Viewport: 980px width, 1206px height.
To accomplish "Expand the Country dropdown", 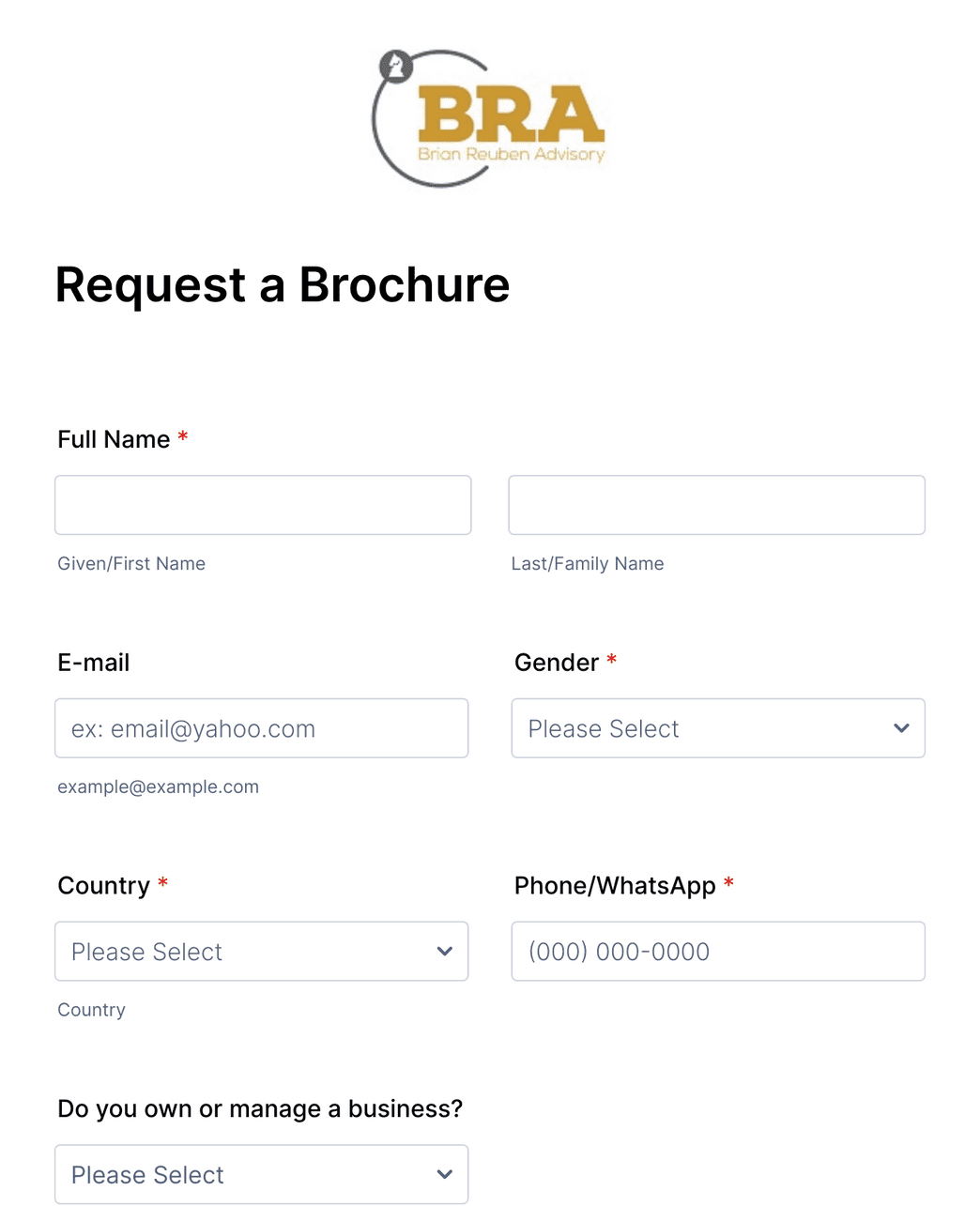I will click(261, 952).
